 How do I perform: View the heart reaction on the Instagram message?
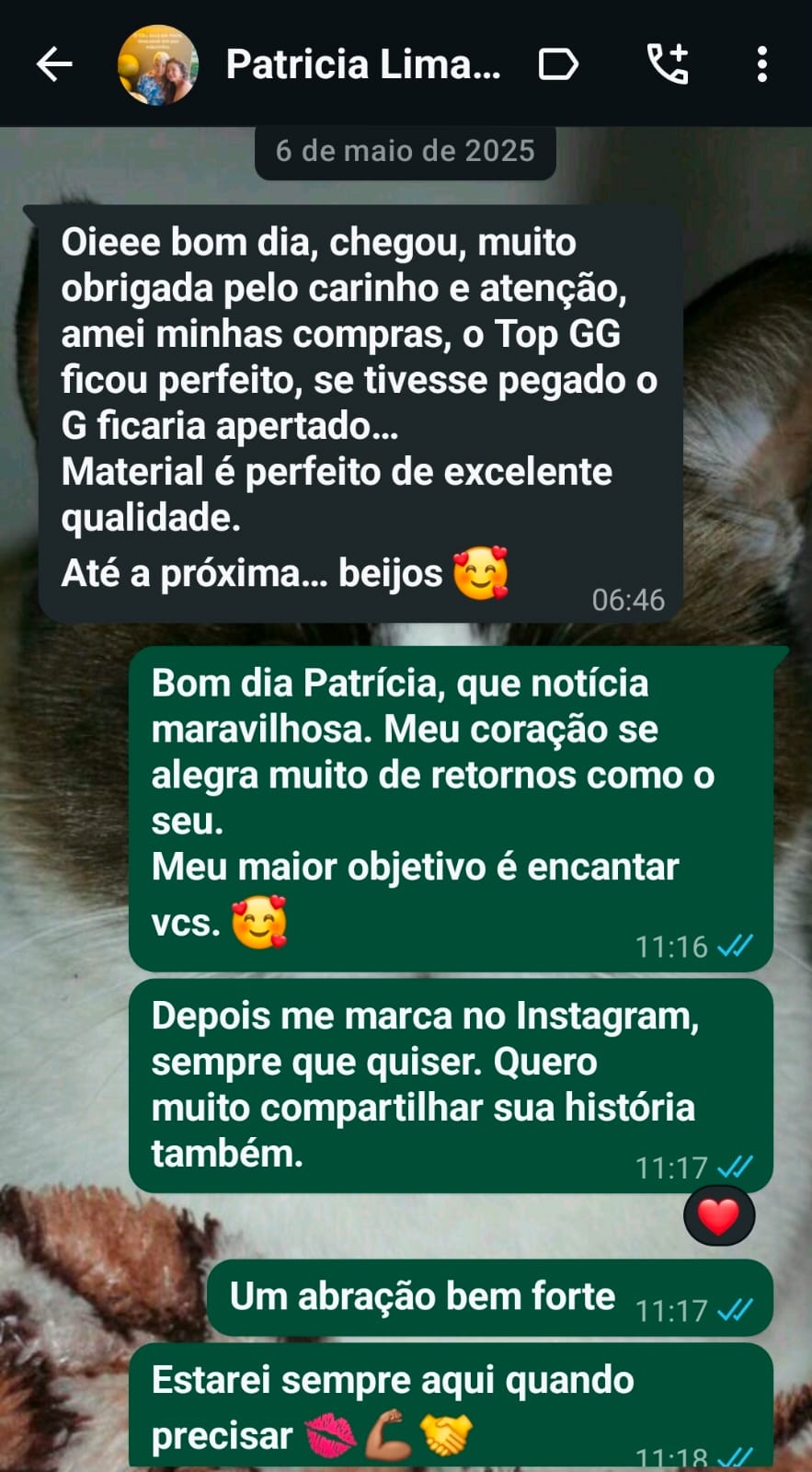719,1217
